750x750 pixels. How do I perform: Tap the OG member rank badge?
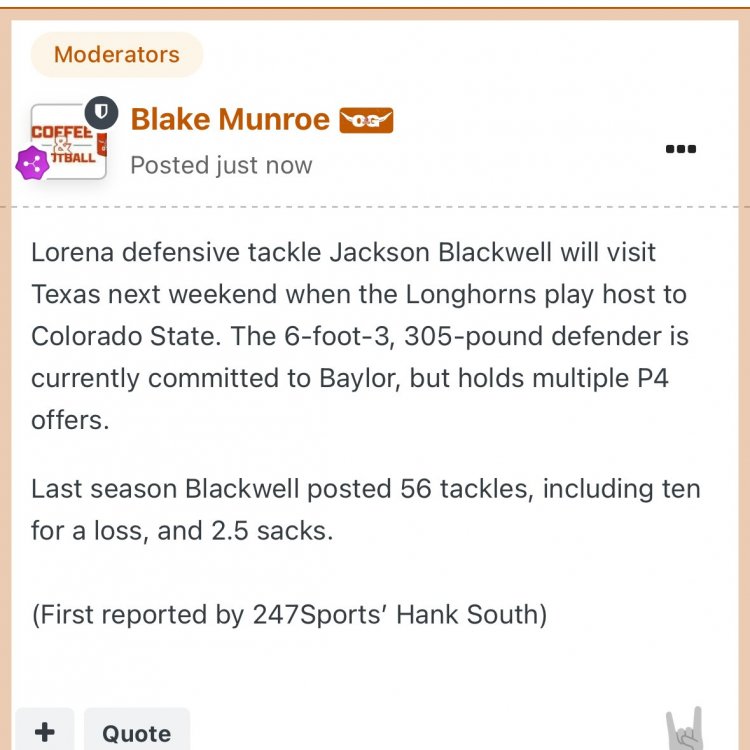pyautogui.click(x=366, y=121)
